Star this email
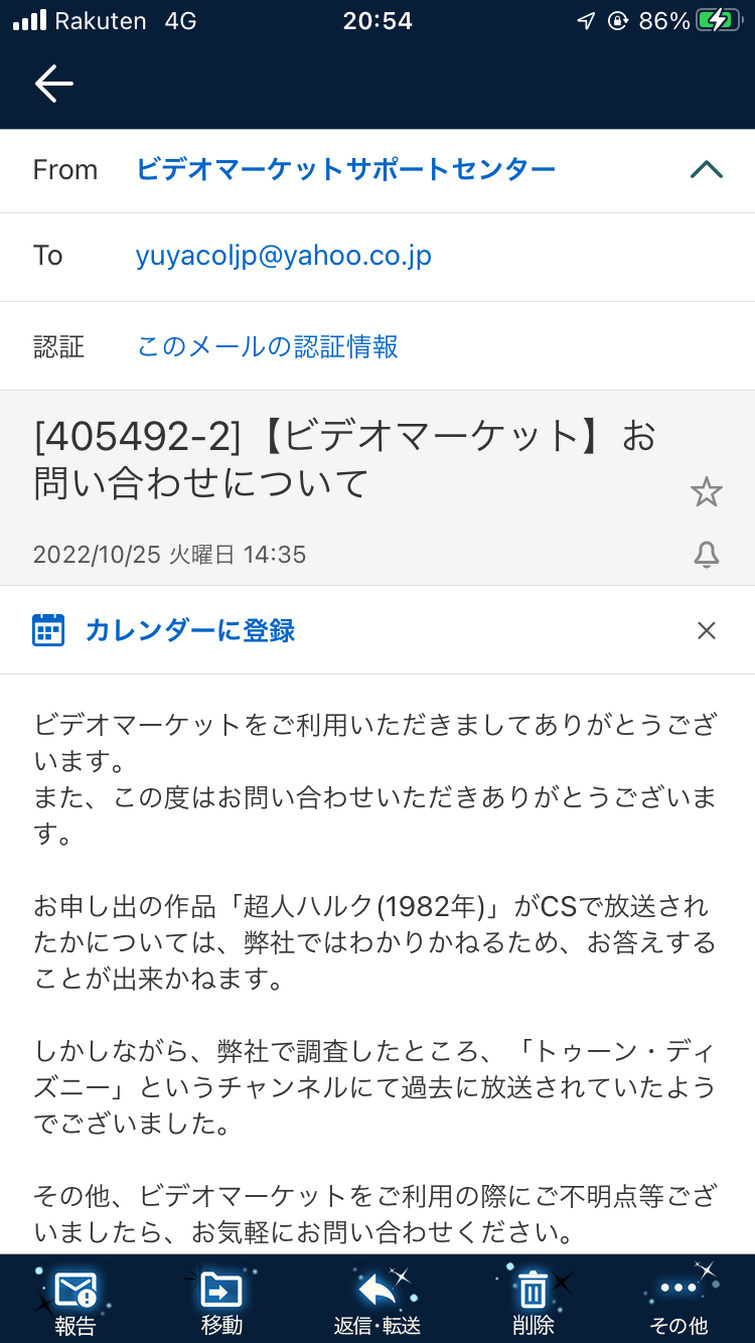Viewport: 755px width, 1343px height. 706,491
